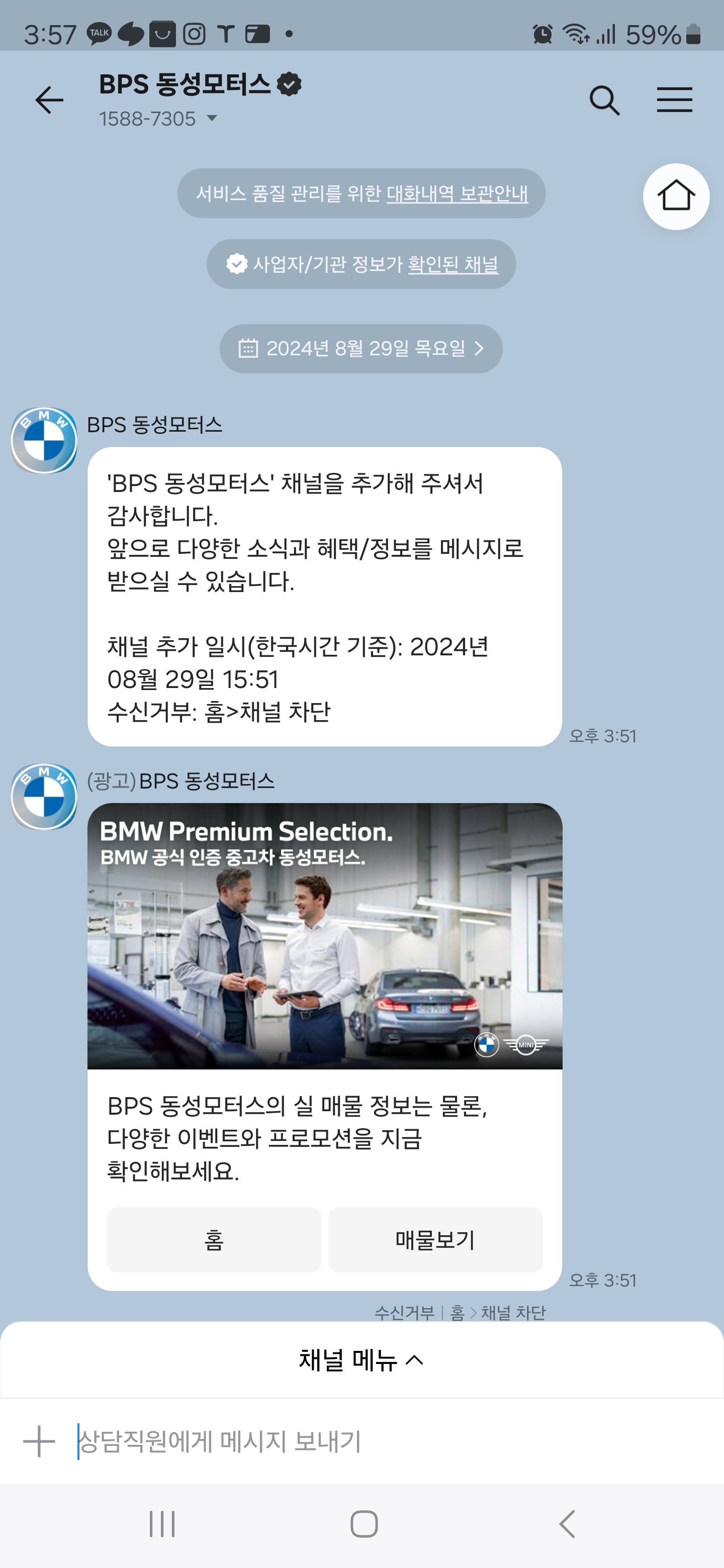The height and width of the screenshot is (1568, 724).
Task: Go back with the arrow icon
Action: click(49, 100)
